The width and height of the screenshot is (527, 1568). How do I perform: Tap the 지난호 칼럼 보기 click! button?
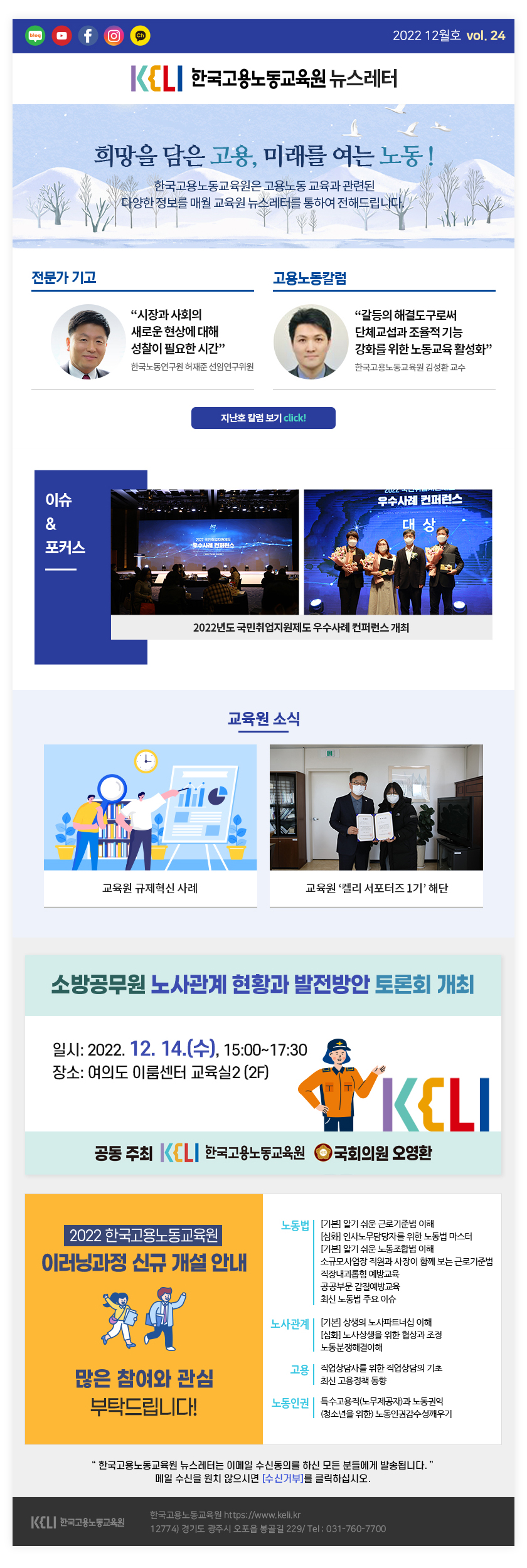pos(263,418)
